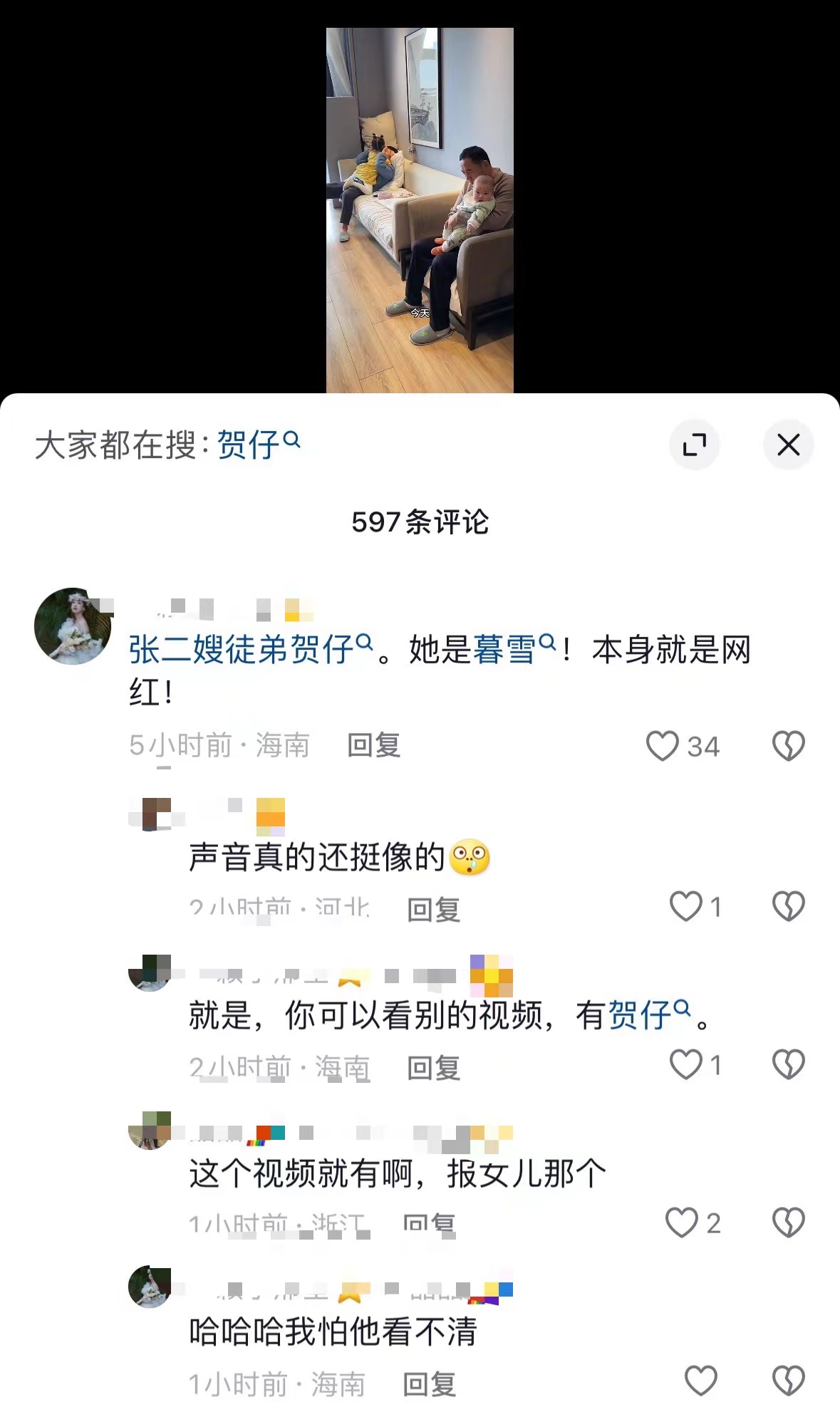Open 张二嫂徒弟贺仔 search link in comment

tap(251, 649)
